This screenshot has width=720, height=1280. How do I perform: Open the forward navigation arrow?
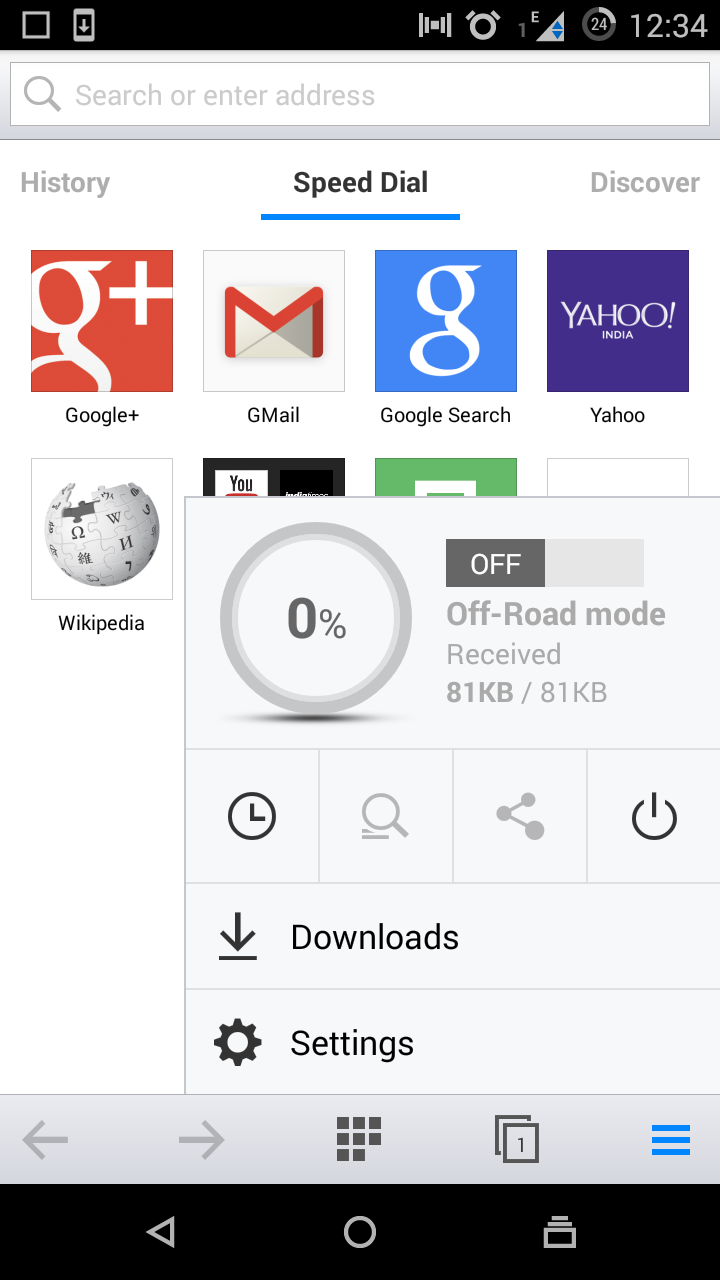(200, 1138)
